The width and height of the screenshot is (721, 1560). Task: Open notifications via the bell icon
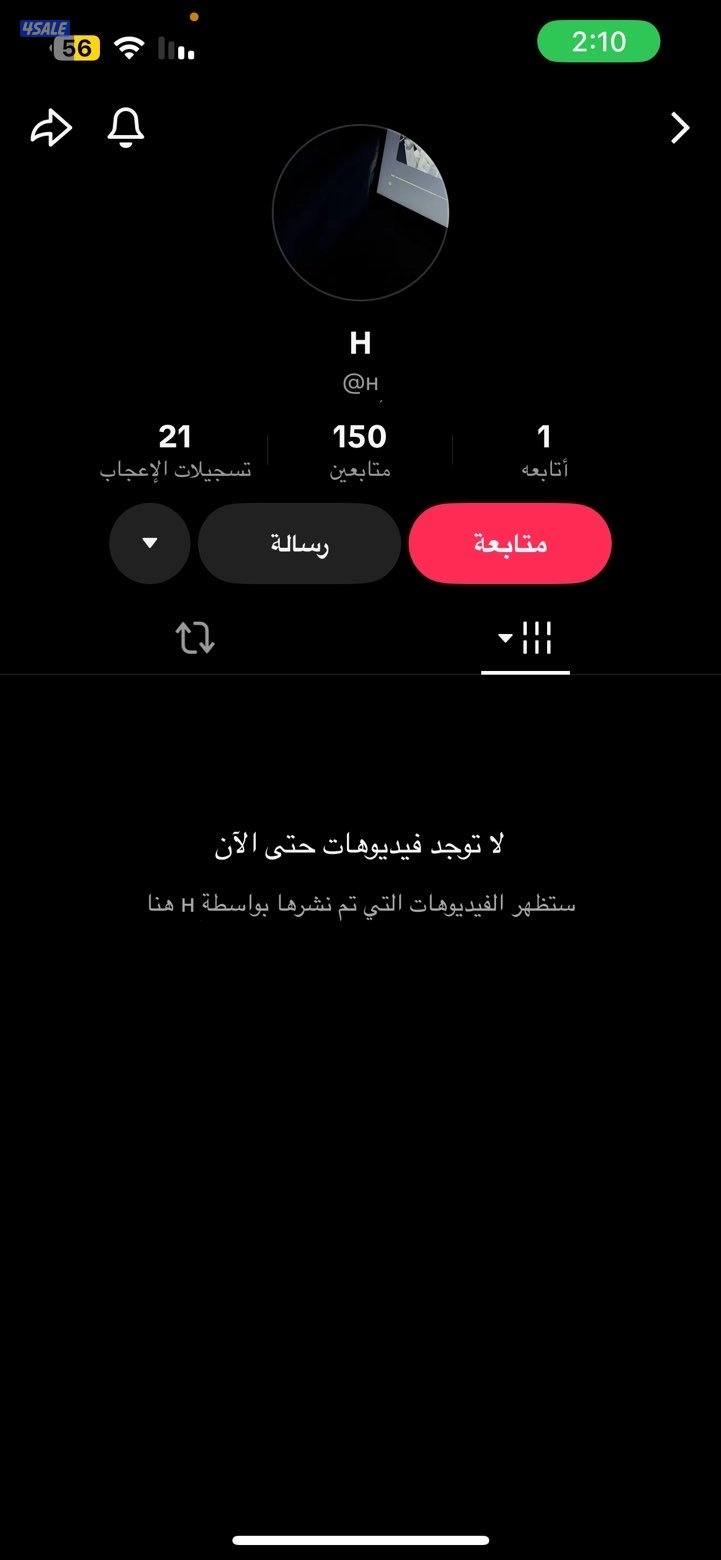(x=124, y=128)
